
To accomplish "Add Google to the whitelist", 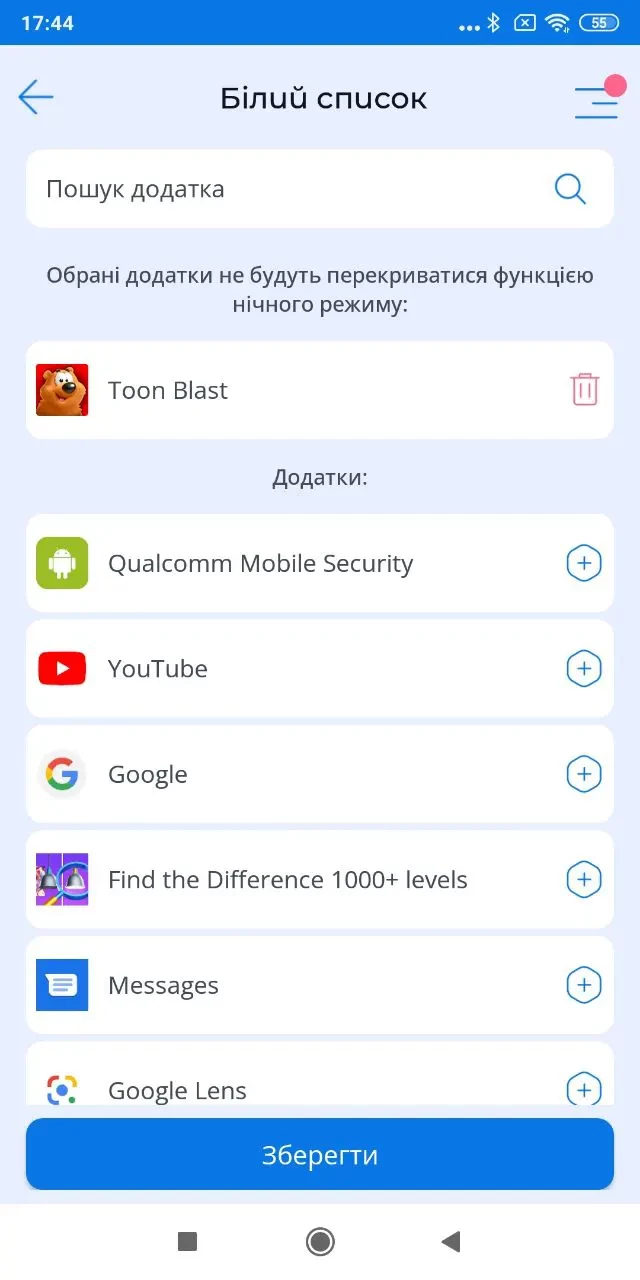I will click(584, 774).
